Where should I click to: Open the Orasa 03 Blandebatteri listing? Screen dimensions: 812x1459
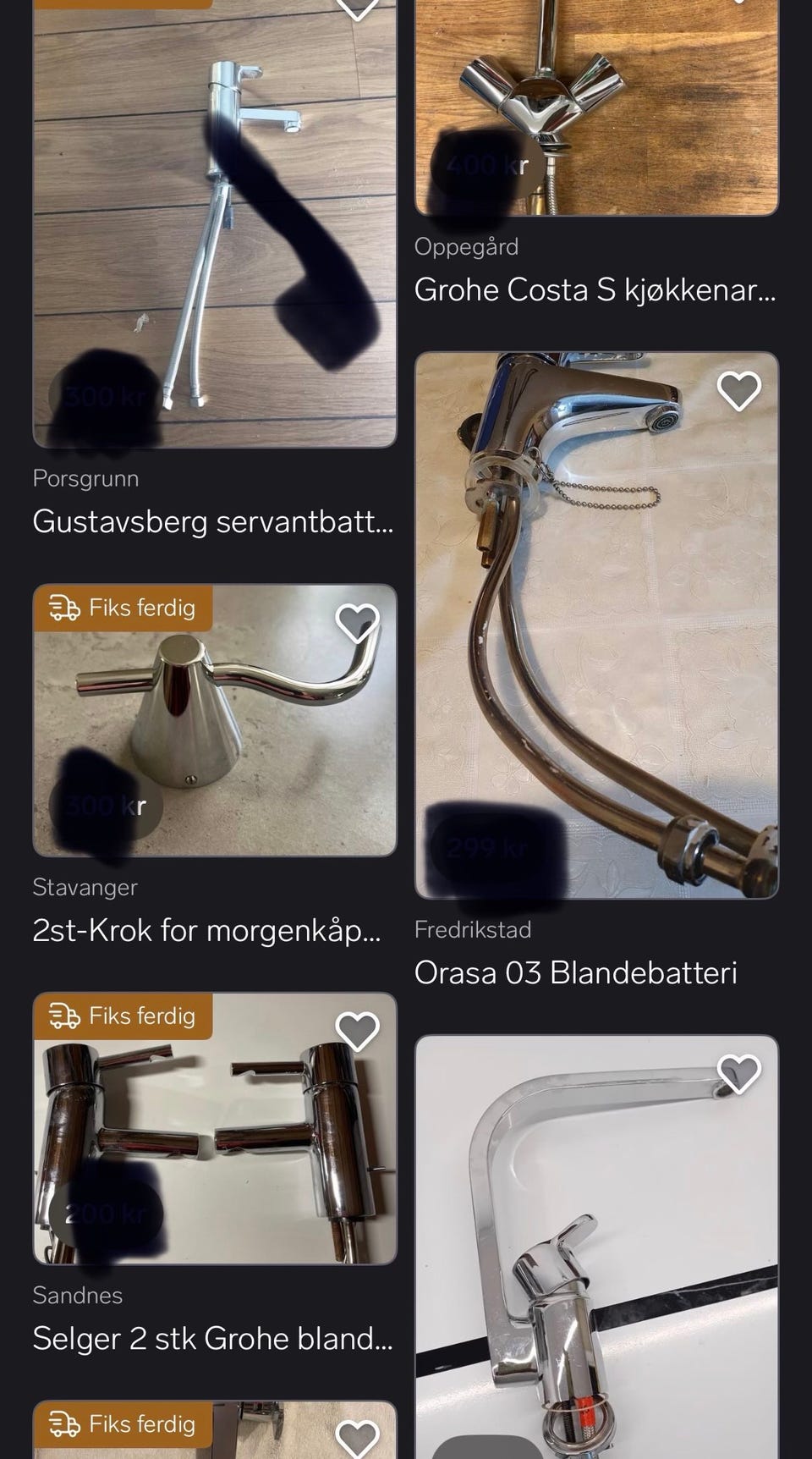(x=578, y=972)
